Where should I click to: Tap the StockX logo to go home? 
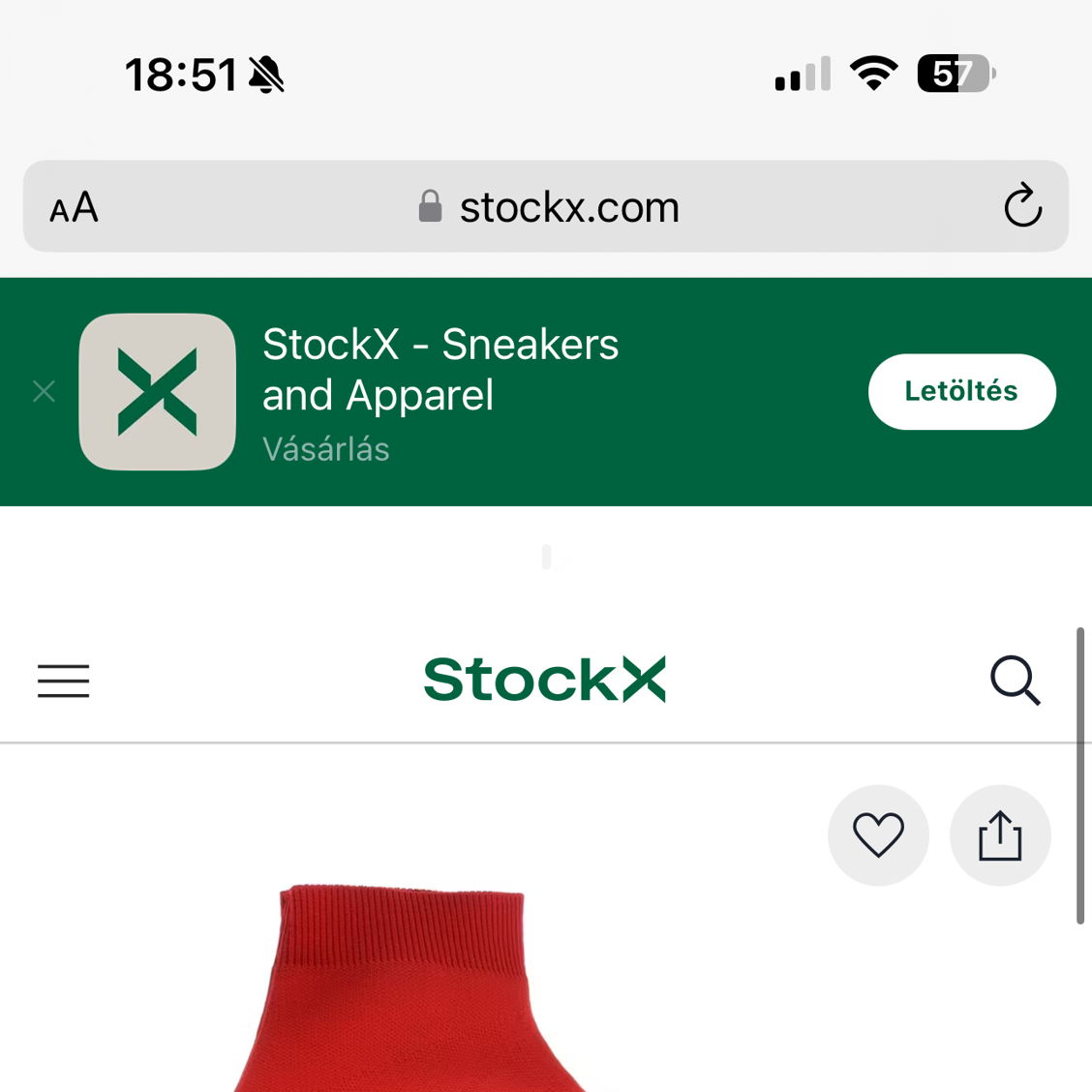545,680
